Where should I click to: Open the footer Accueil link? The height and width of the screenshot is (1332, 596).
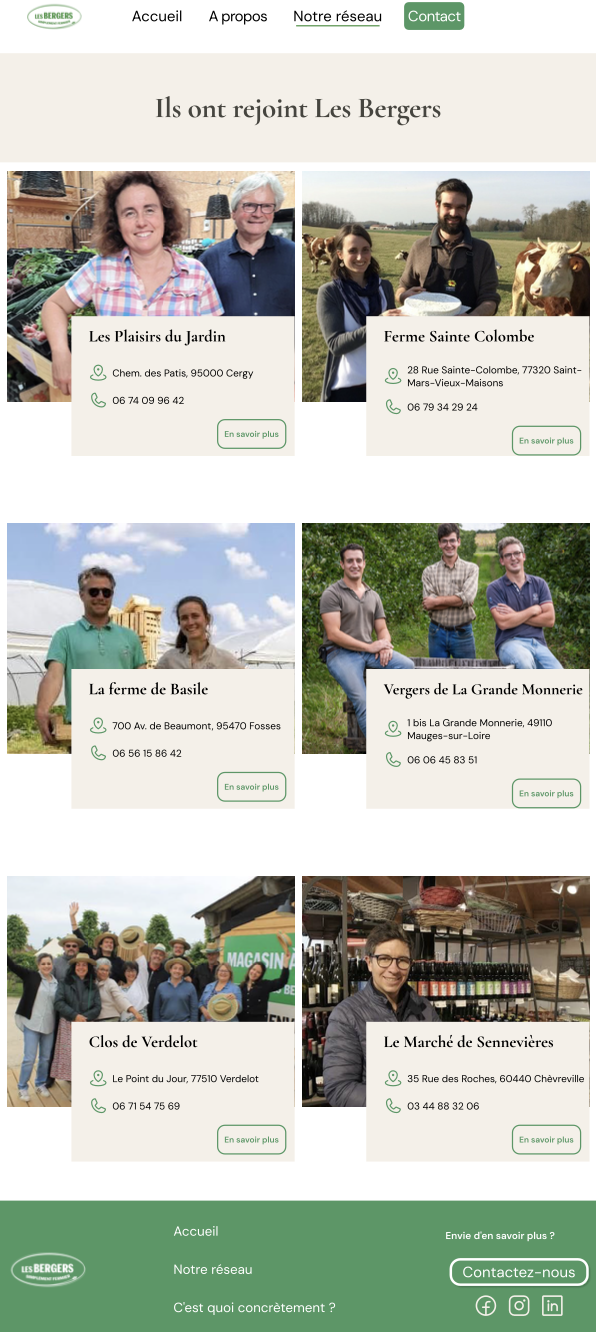196,1231
